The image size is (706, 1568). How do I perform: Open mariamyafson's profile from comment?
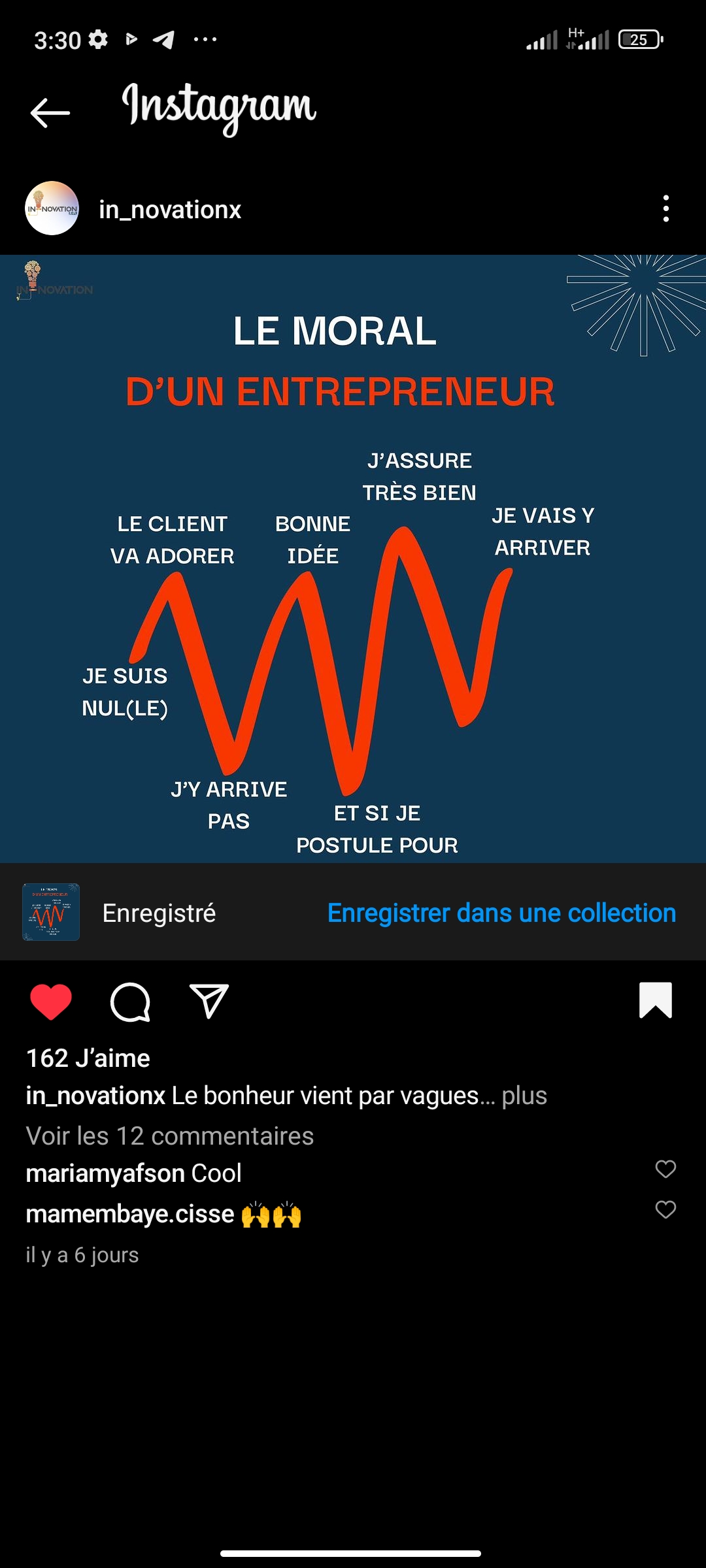click(x=105, y=1173)
